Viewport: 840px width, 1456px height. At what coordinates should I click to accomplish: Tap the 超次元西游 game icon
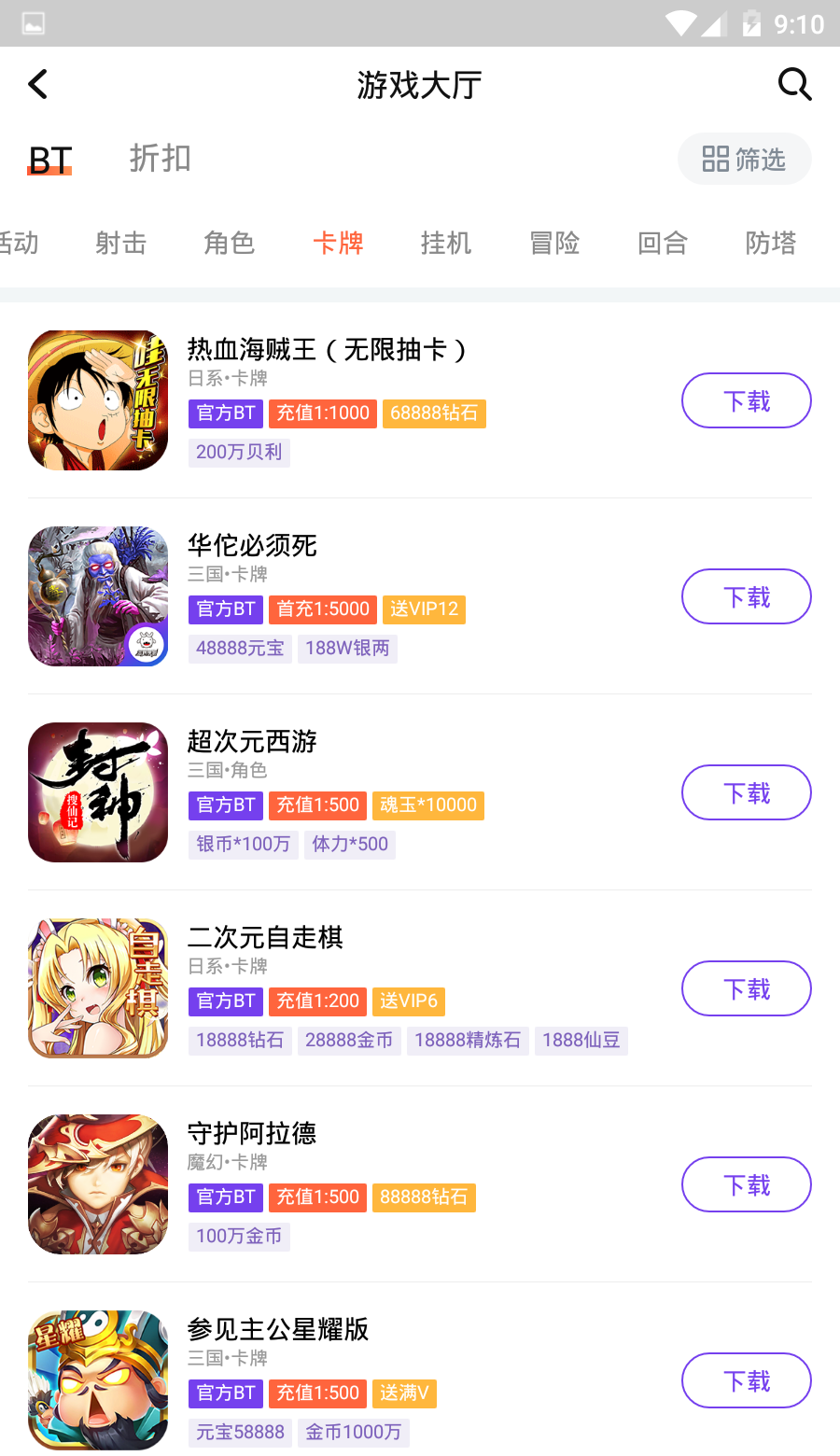(x=98, y=791)
